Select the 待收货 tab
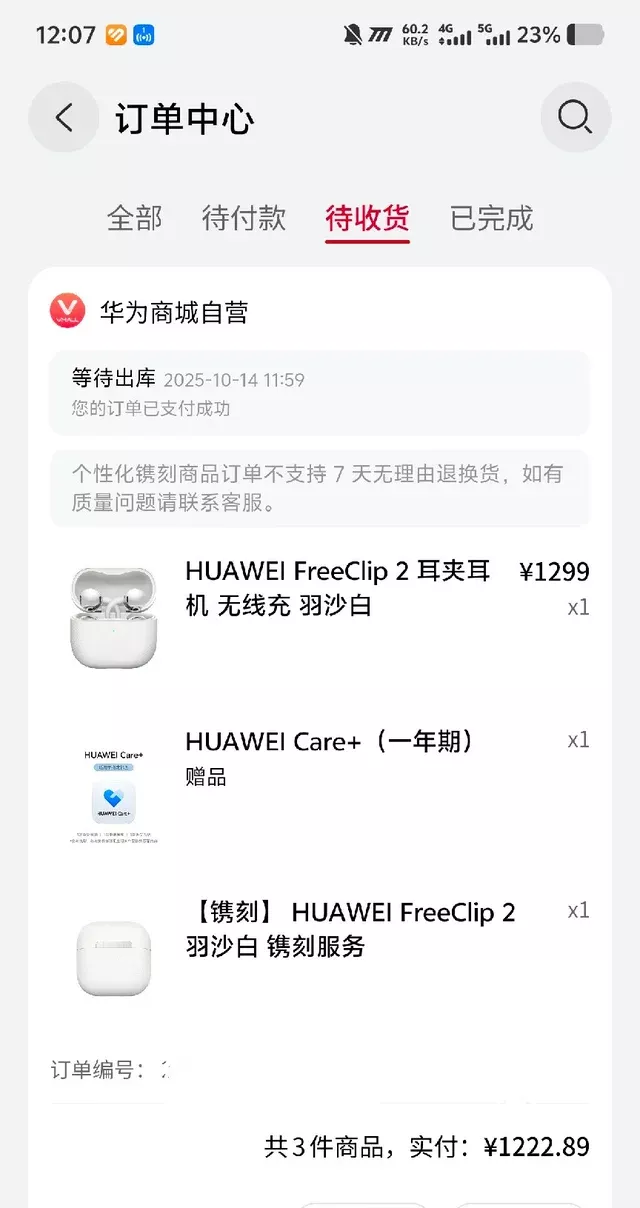Image resolution: width=640 pixels, height=1208 pixels. (x=367, y=218)
